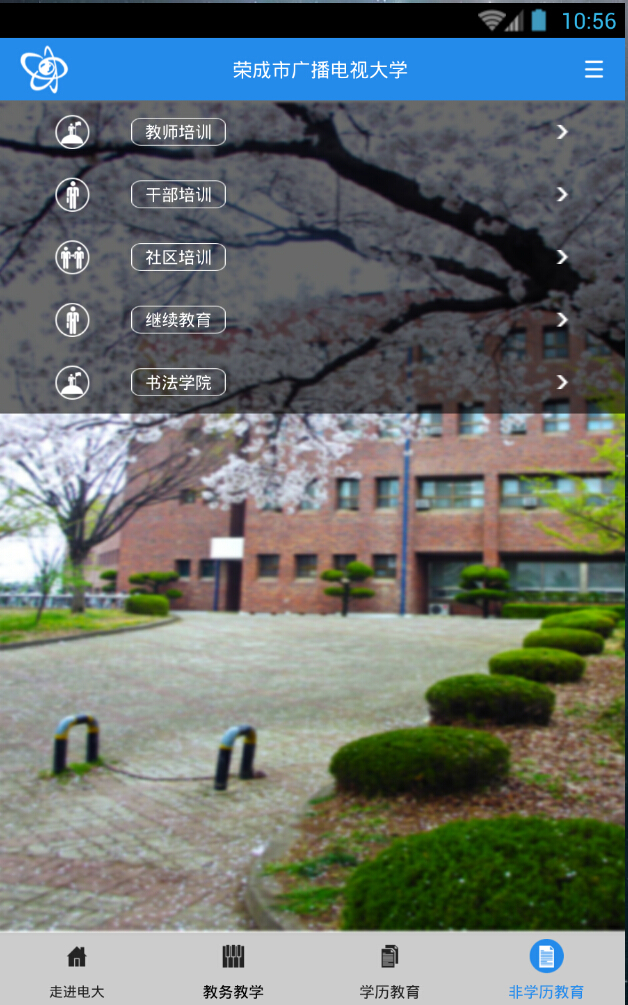
Task: Open the 学历教育 tab
Action: (x=390, y=969)
